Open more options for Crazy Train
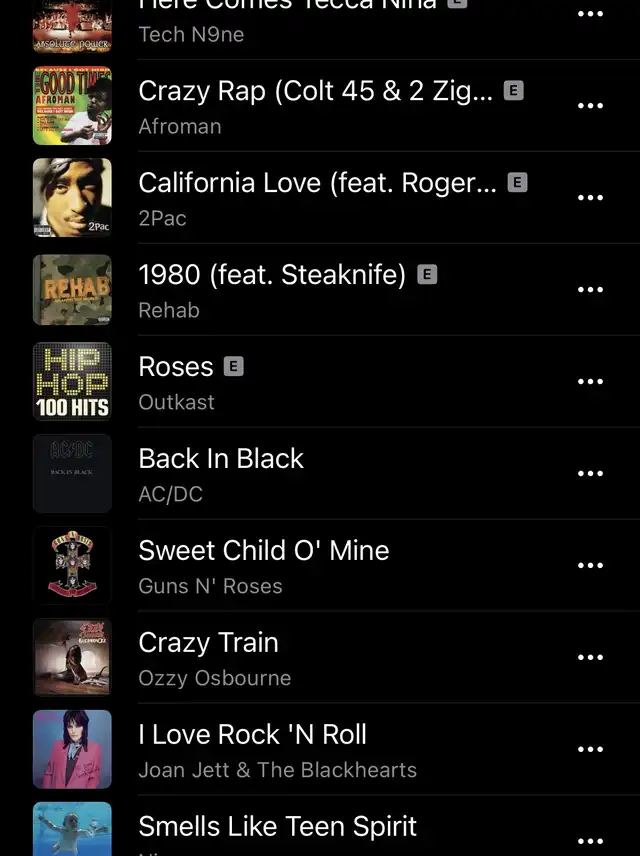640x856 pixels. [x=590, y=658]
